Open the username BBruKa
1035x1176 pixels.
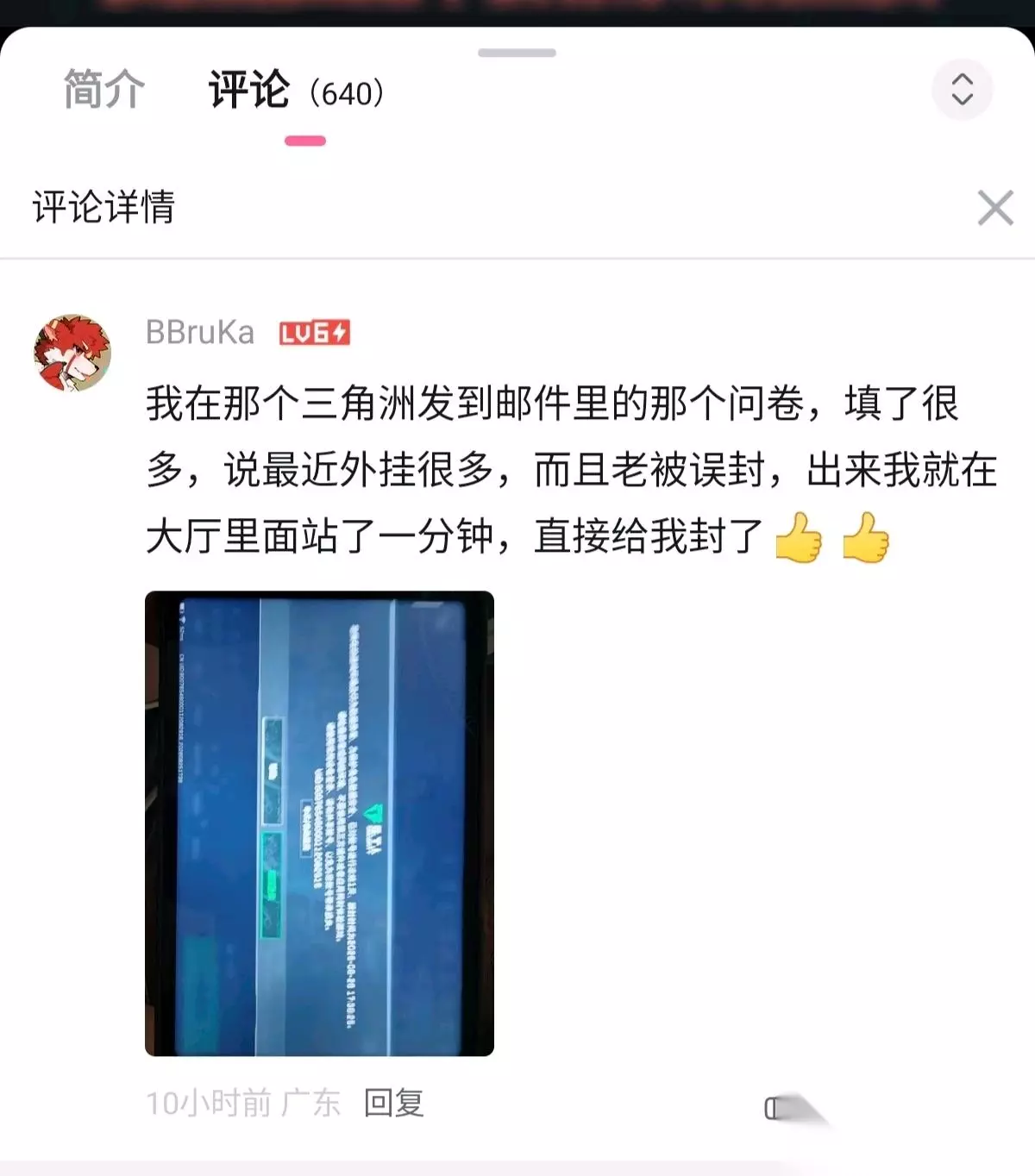pos(200,333)
